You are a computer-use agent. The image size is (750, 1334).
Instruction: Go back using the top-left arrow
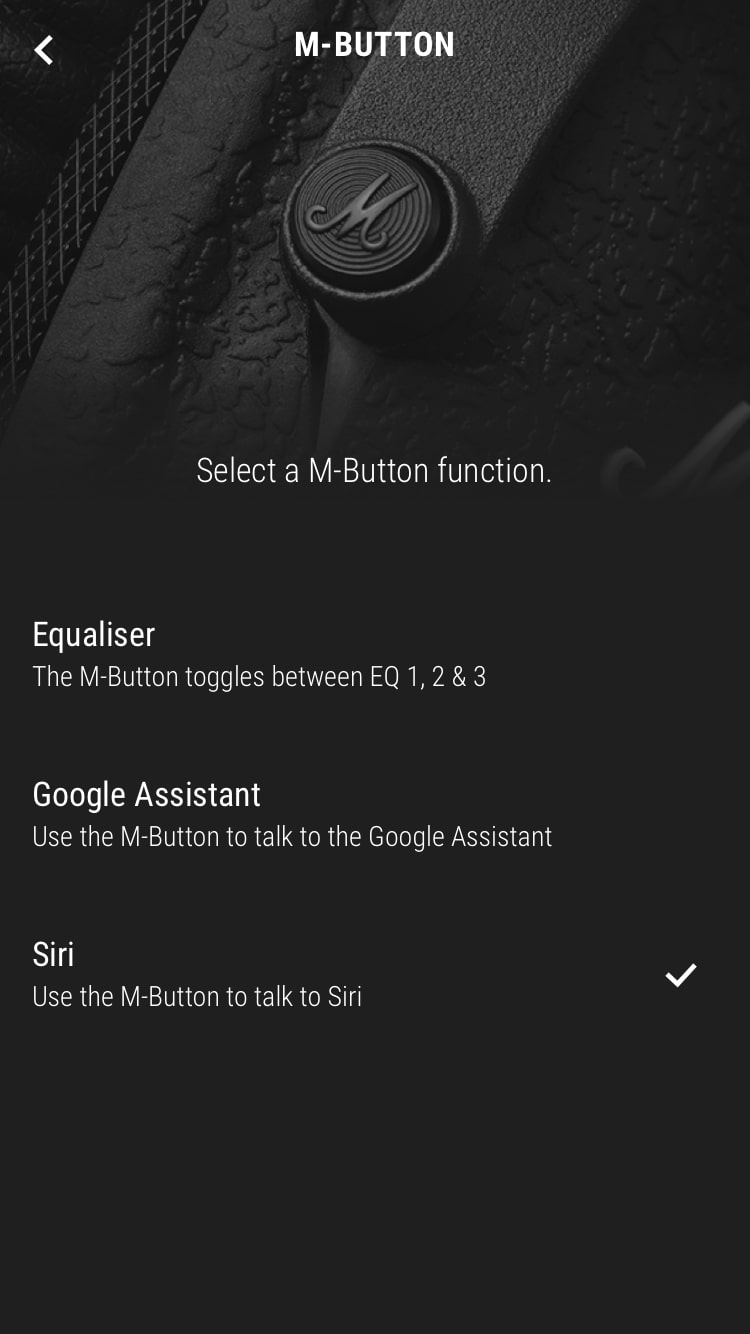click(x=43, y=49)
